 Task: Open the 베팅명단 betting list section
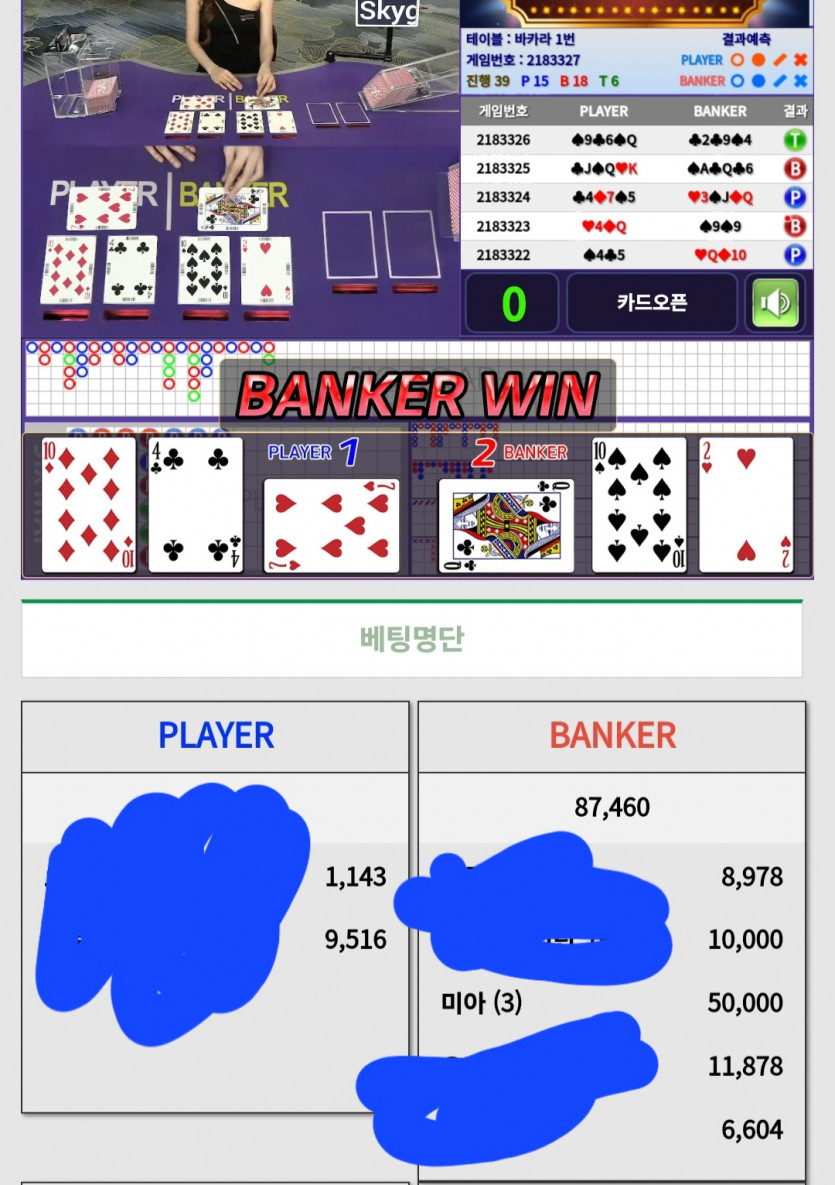click(412, 639)
